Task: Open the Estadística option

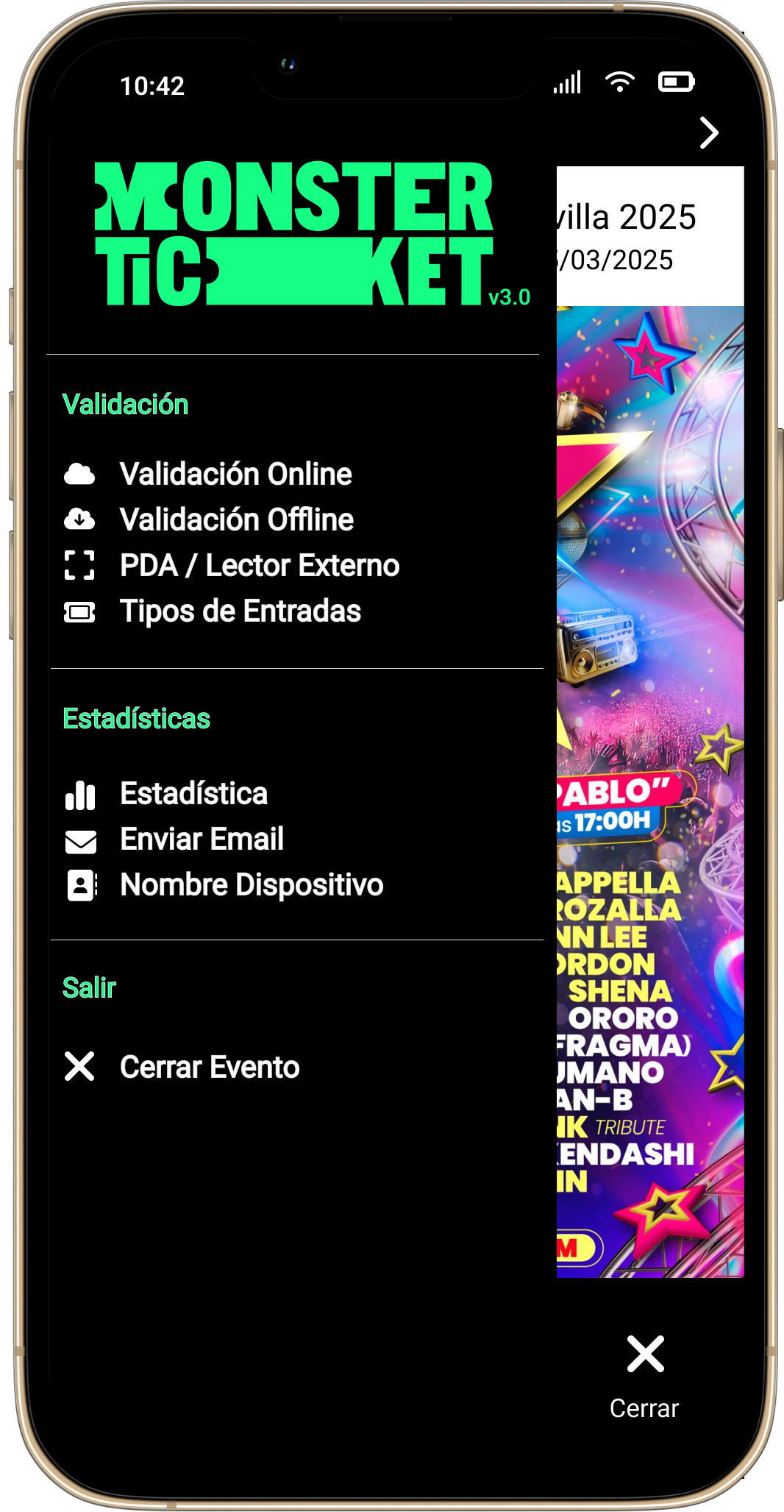Action: point(193,794)
